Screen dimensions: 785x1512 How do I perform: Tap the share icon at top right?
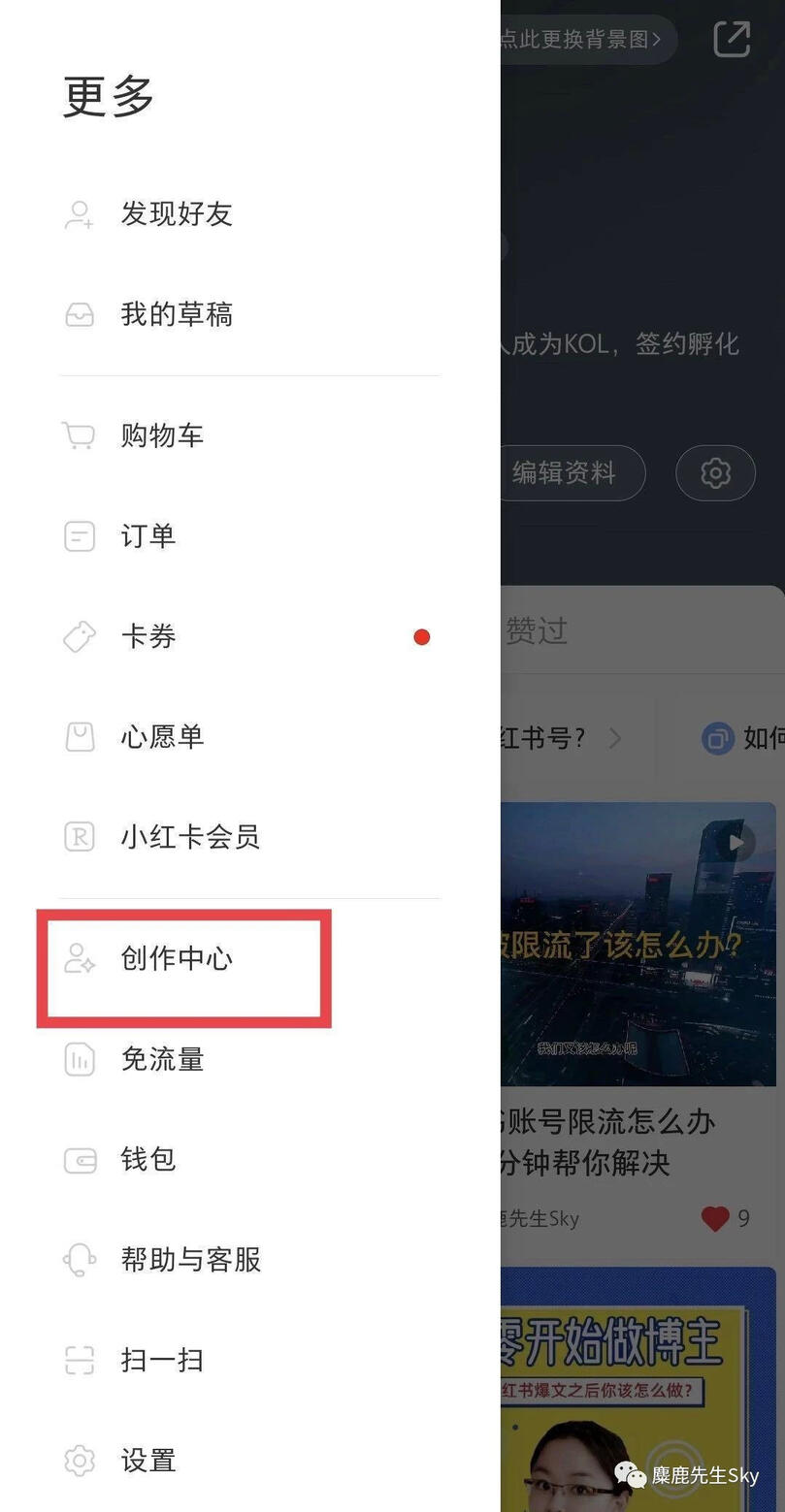(732, 39)
